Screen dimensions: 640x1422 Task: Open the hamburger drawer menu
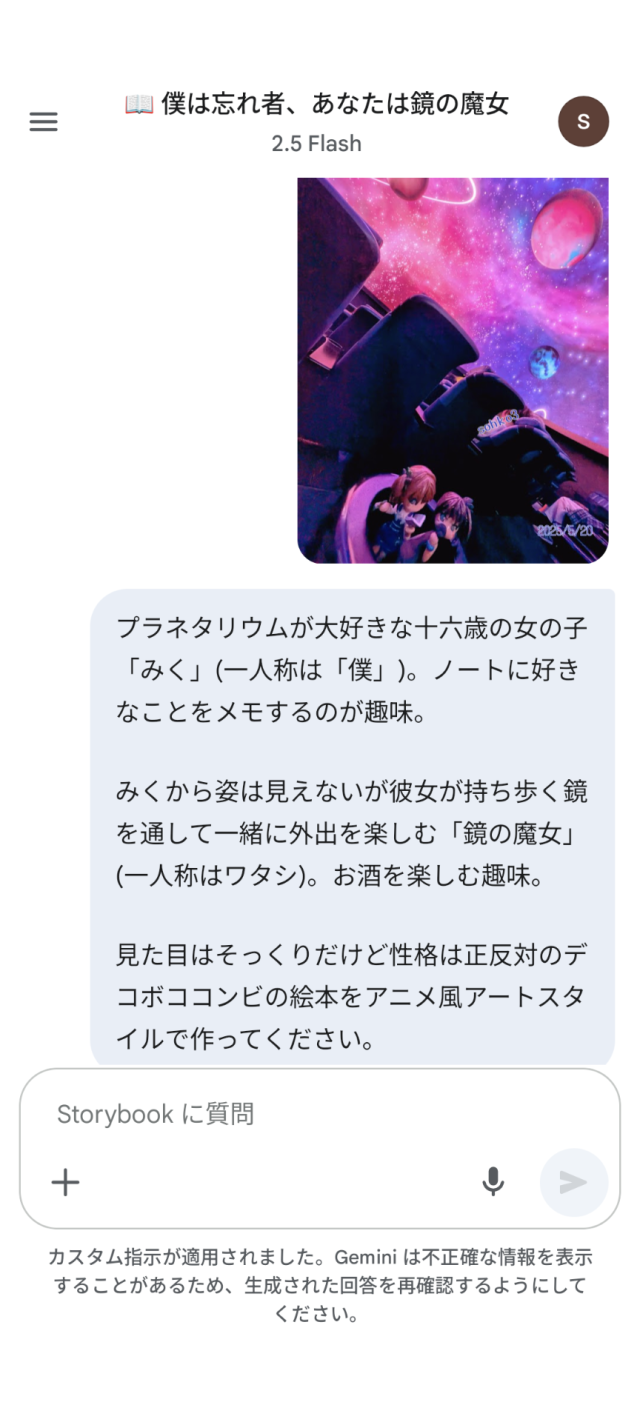pyautogui.click(x=44, y=122)
